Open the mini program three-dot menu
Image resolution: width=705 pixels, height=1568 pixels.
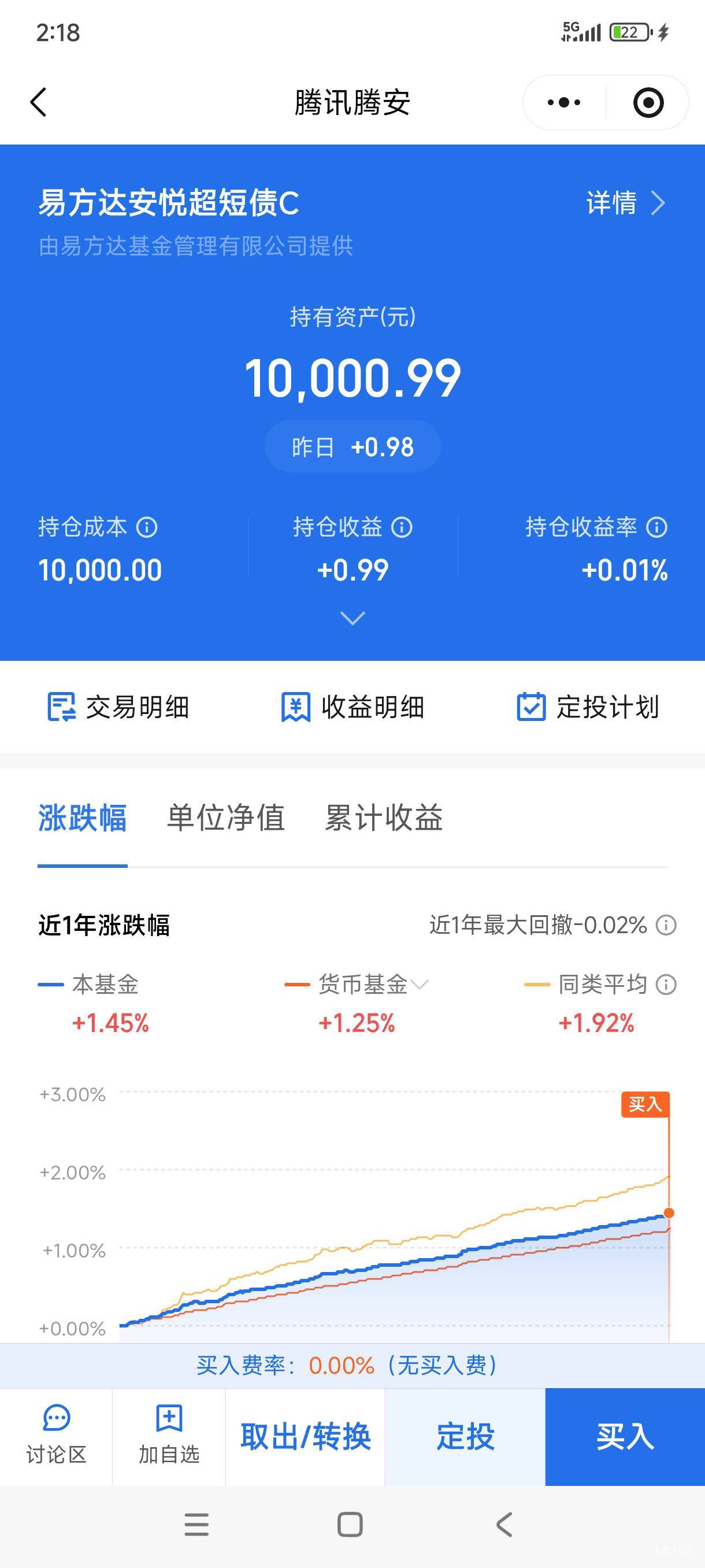(x=564, y=102)
